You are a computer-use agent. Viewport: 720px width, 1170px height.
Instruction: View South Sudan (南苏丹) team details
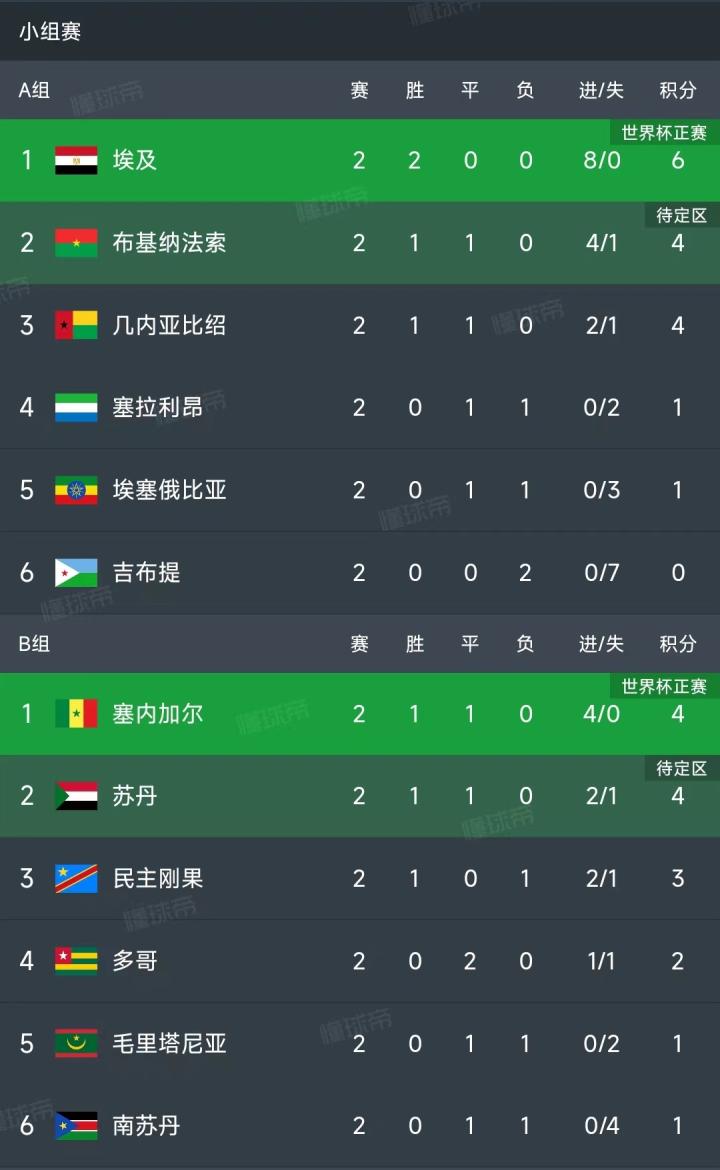147,1126
